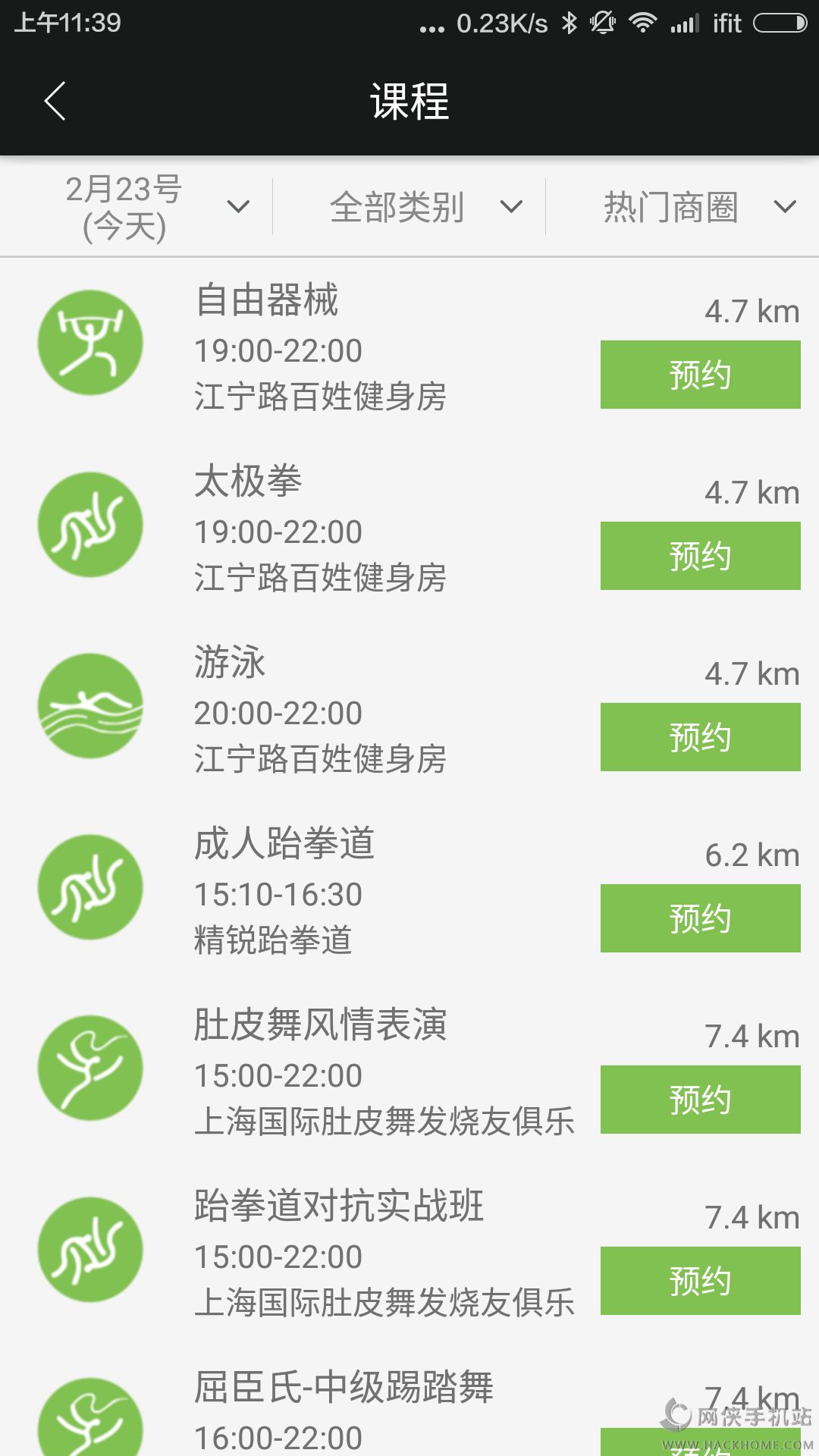Book the 跆拳道对抗实战班 class
The width and height of the screenshot is (819, 1456).
point(700,1281)
